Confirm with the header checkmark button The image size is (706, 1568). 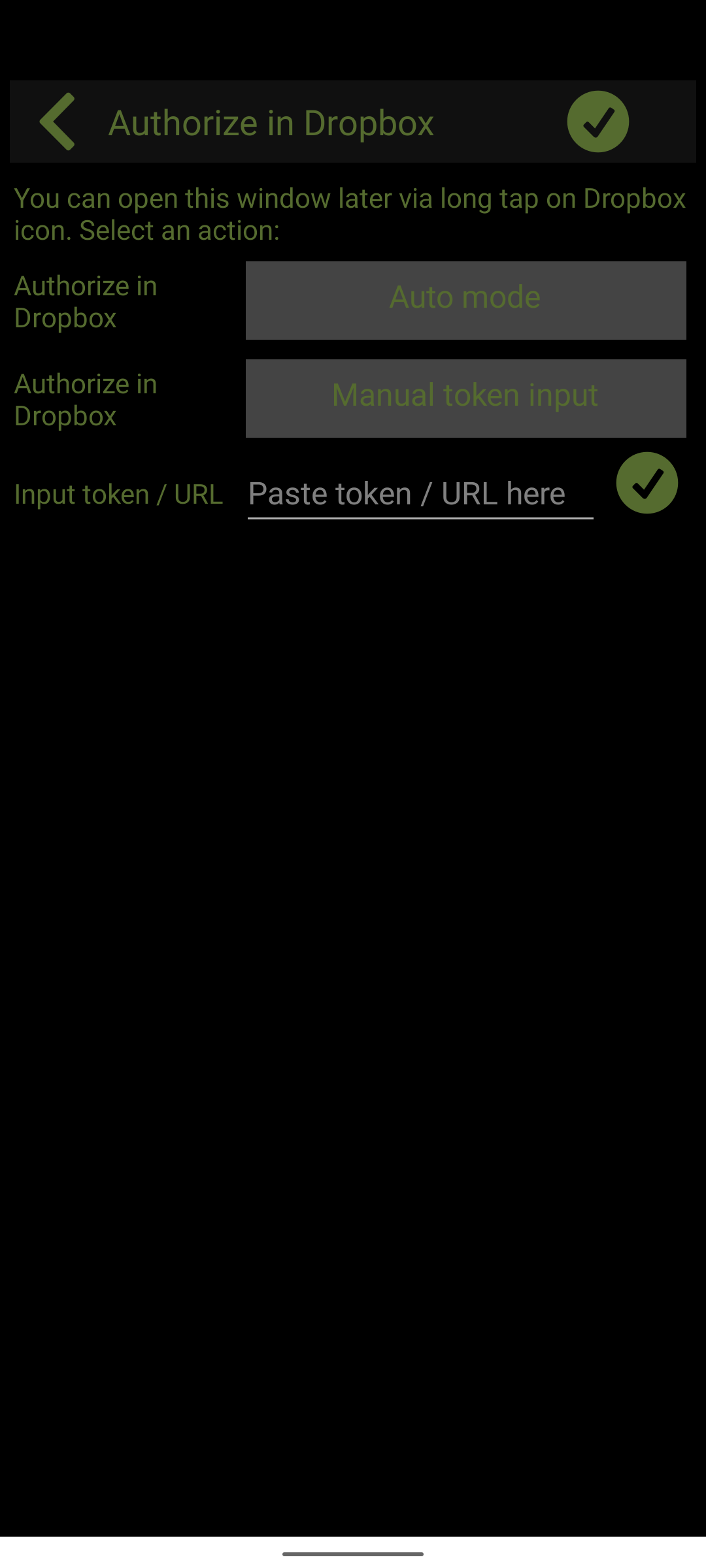[x=597, y=122]
